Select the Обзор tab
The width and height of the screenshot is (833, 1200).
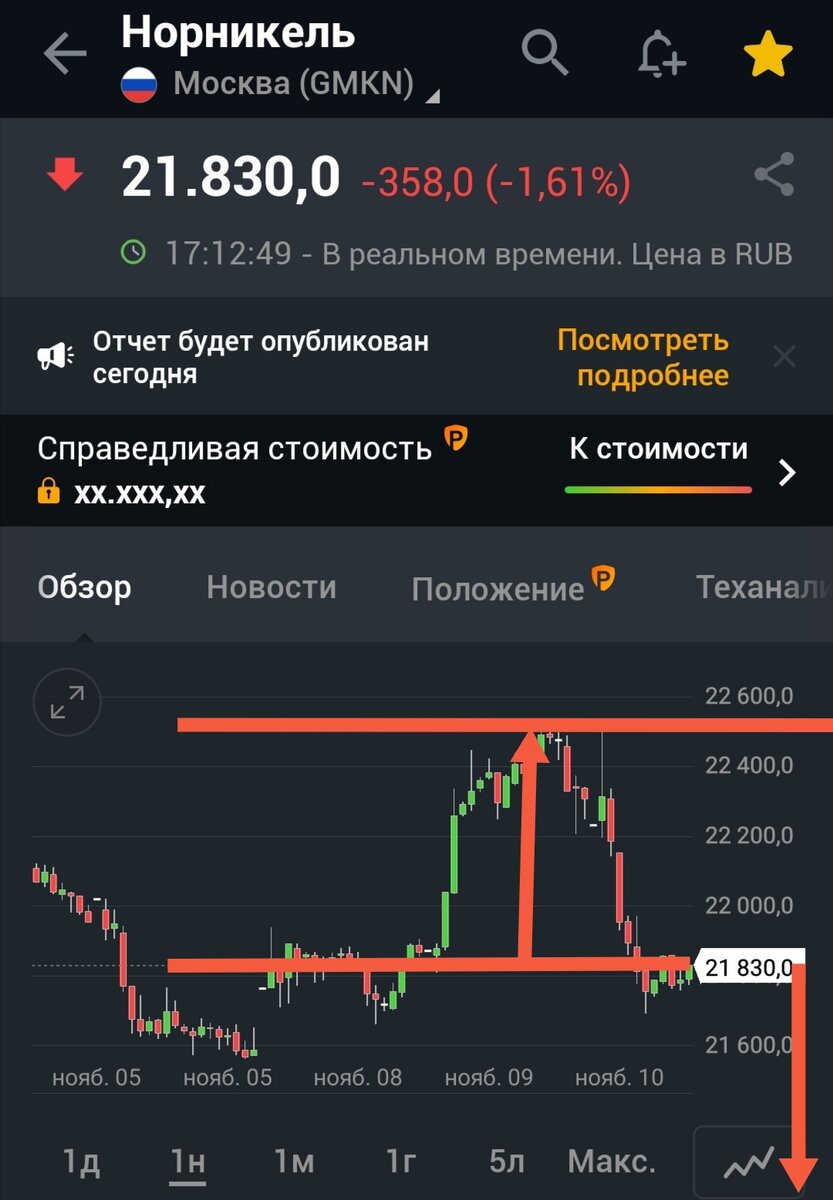point(84,588)
